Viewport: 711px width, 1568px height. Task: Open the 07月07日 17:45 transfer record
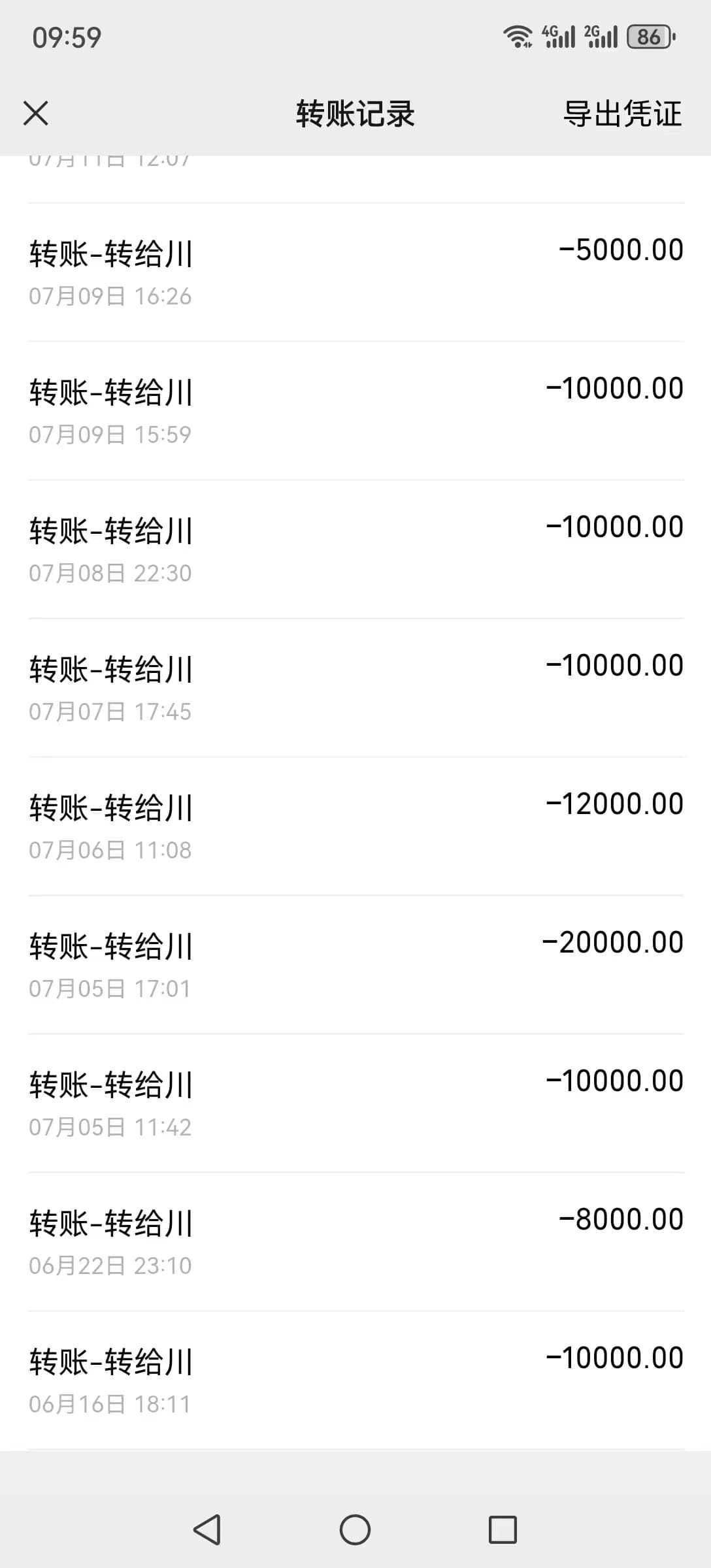[x=355, y=688]
